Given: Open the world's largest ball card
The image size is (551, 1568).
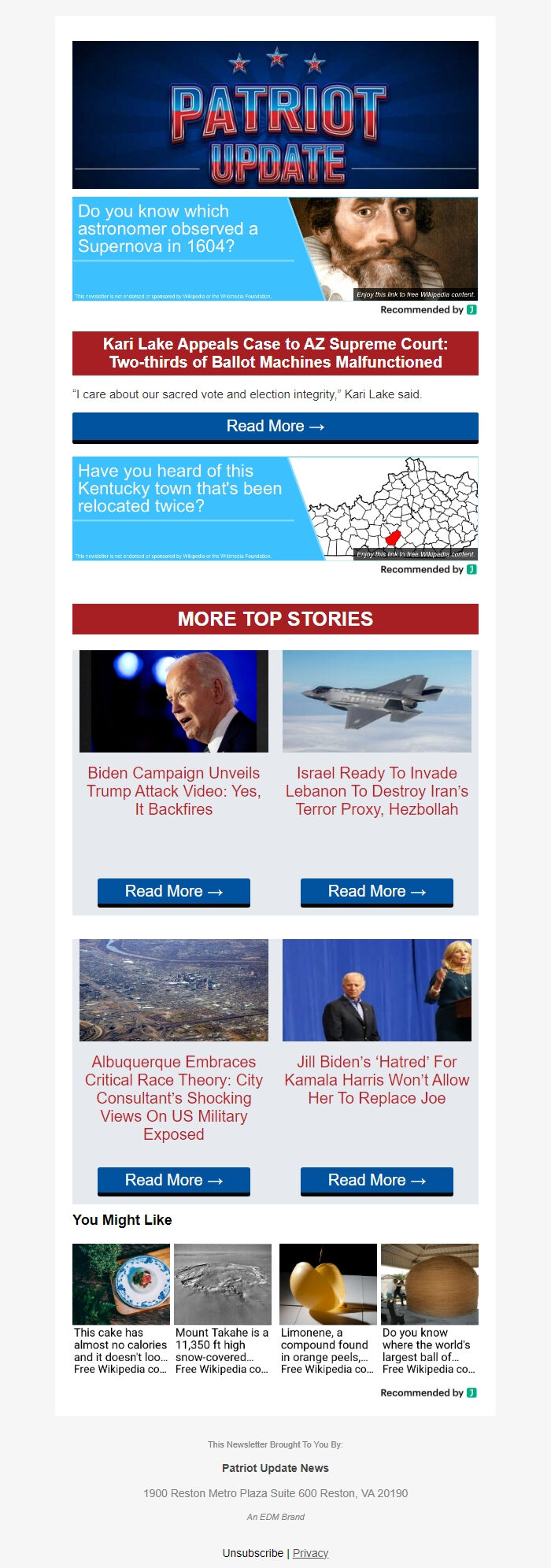Looking at the screenshot, I should pyautogui.click(x=429, y=1309).
